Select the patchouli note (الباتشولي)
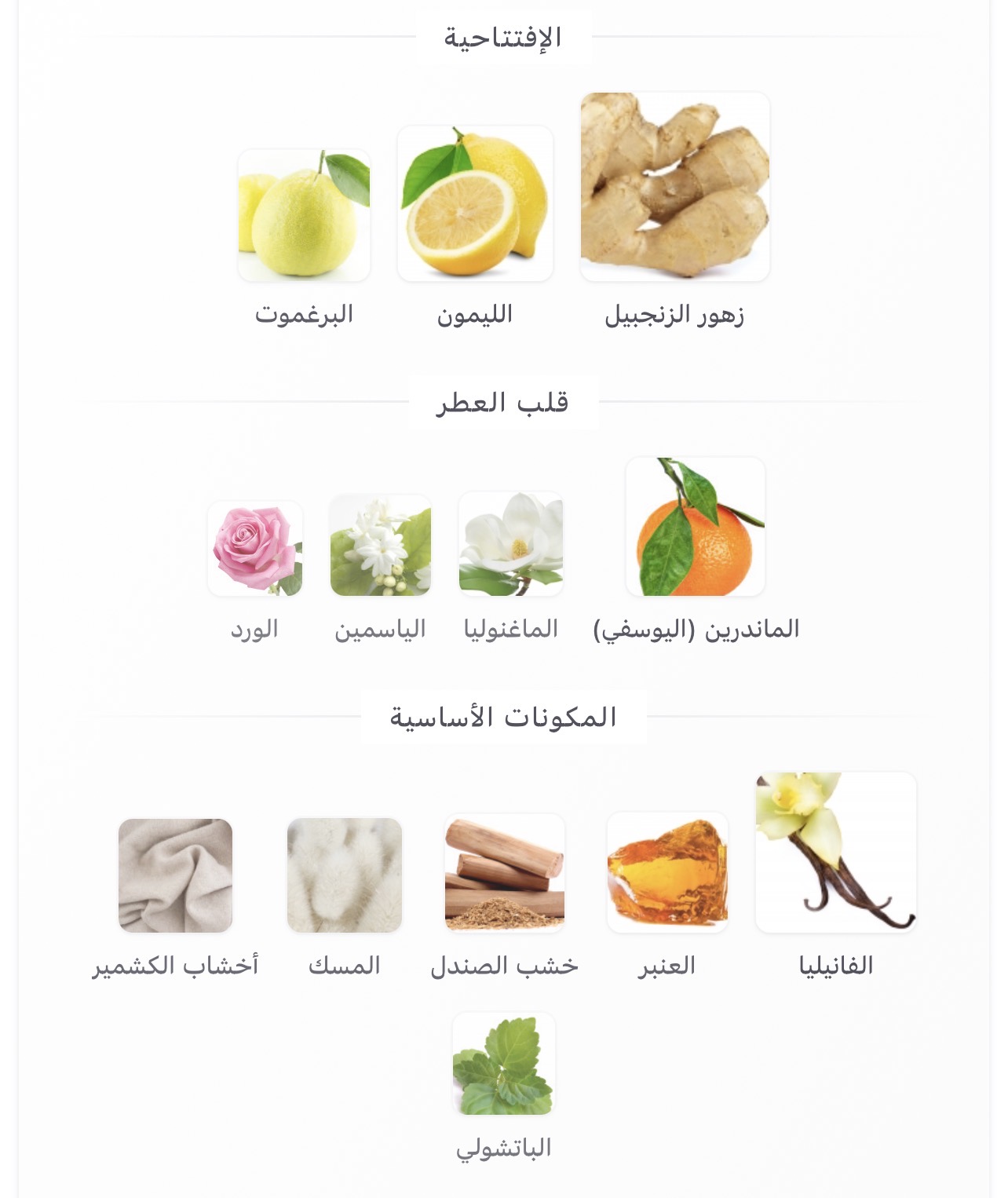This screenshot has height=1198, width=1008. pyautogui.click(x=504, y=1064)
